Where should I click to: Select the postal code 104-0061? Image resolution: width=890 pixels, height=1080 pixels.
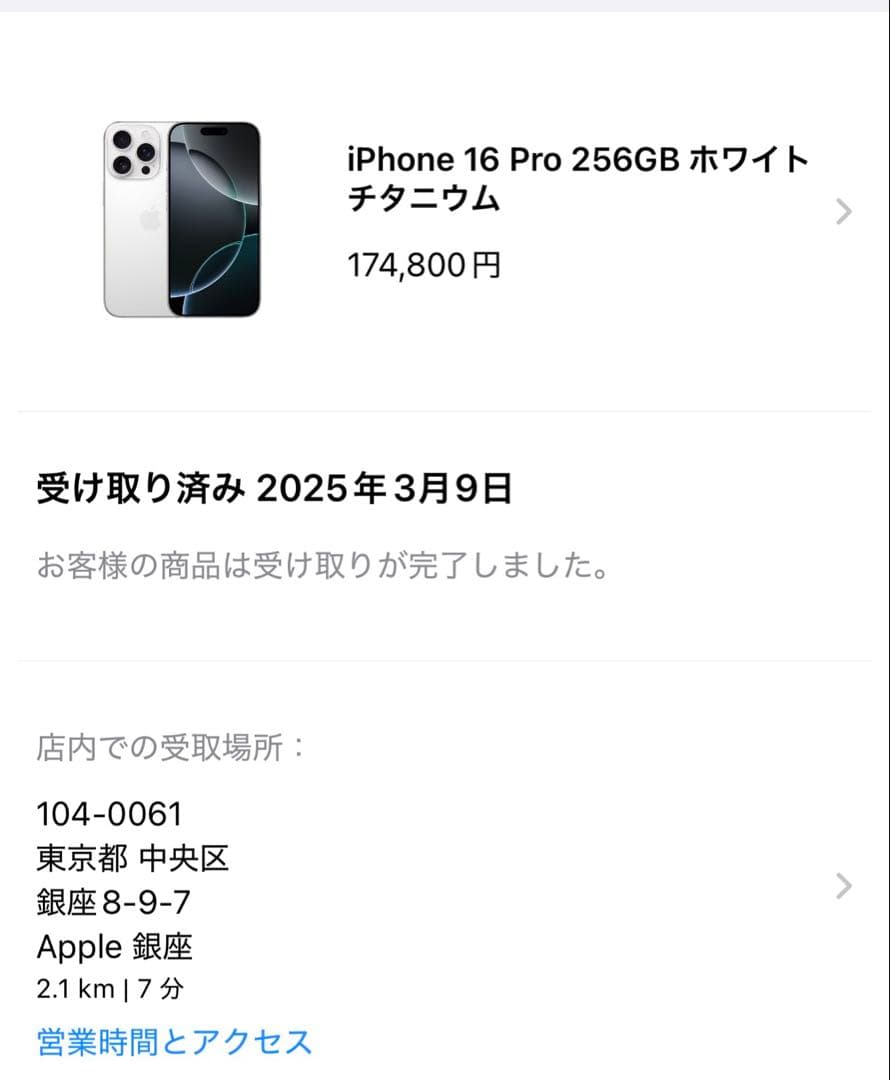point(110,814)
